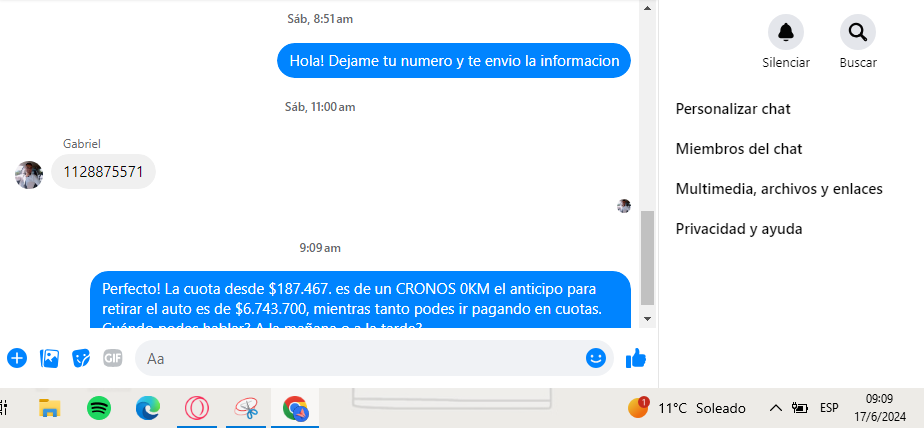924x428 pixels.
Task: Open Multimedia, archivos y enlaces
Action: click(x=779, y=189)
